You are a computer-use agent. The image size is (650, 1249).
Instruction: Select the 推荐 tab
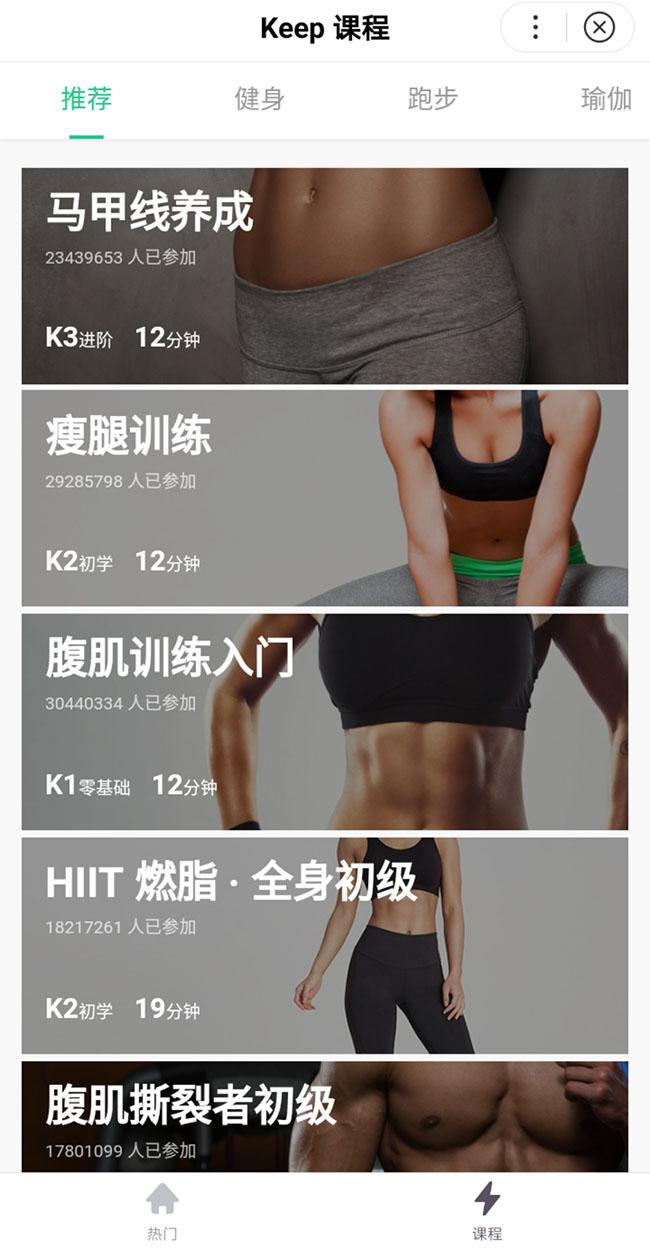coord(86,99)
